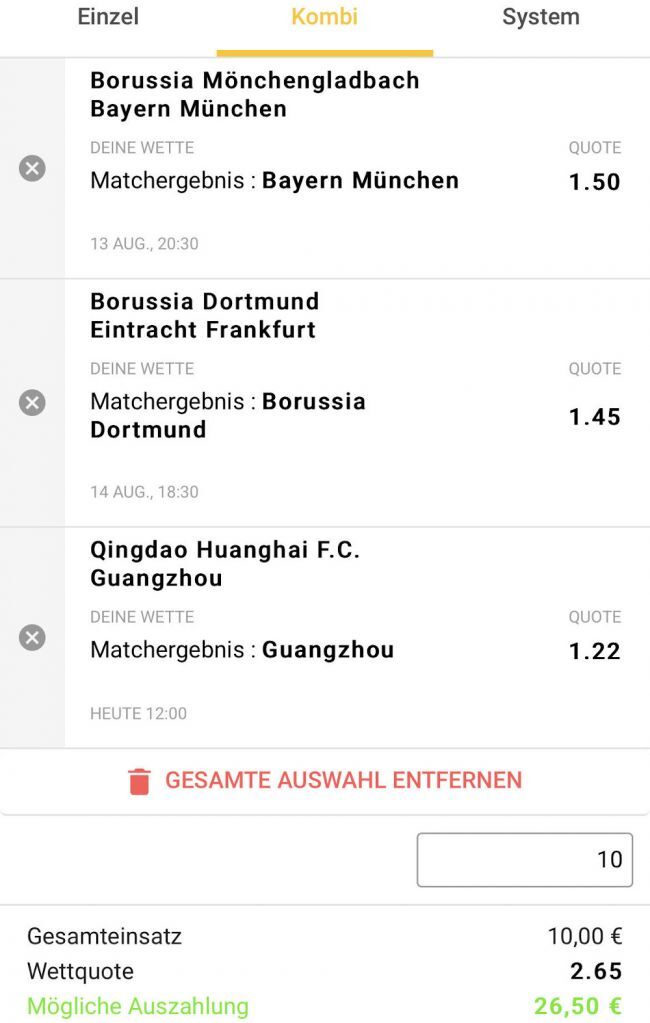
Task: Open the System tab
Action: [x=540, y=18]
